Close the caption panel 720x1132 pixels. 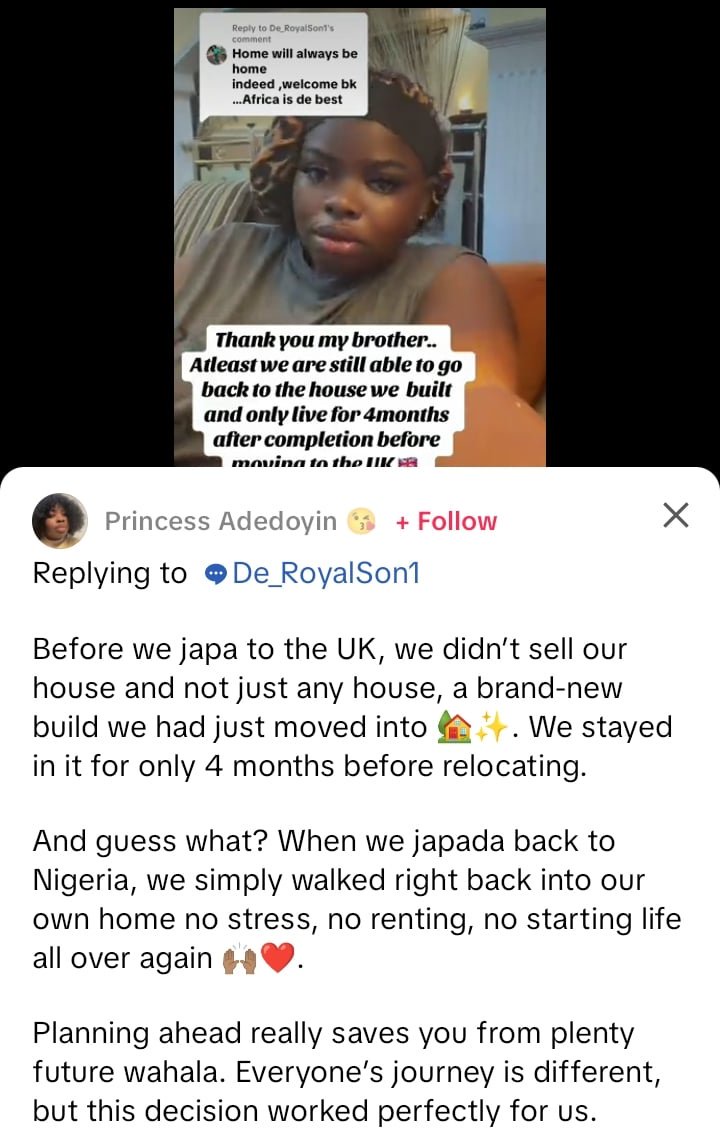[x=676, y=516]
